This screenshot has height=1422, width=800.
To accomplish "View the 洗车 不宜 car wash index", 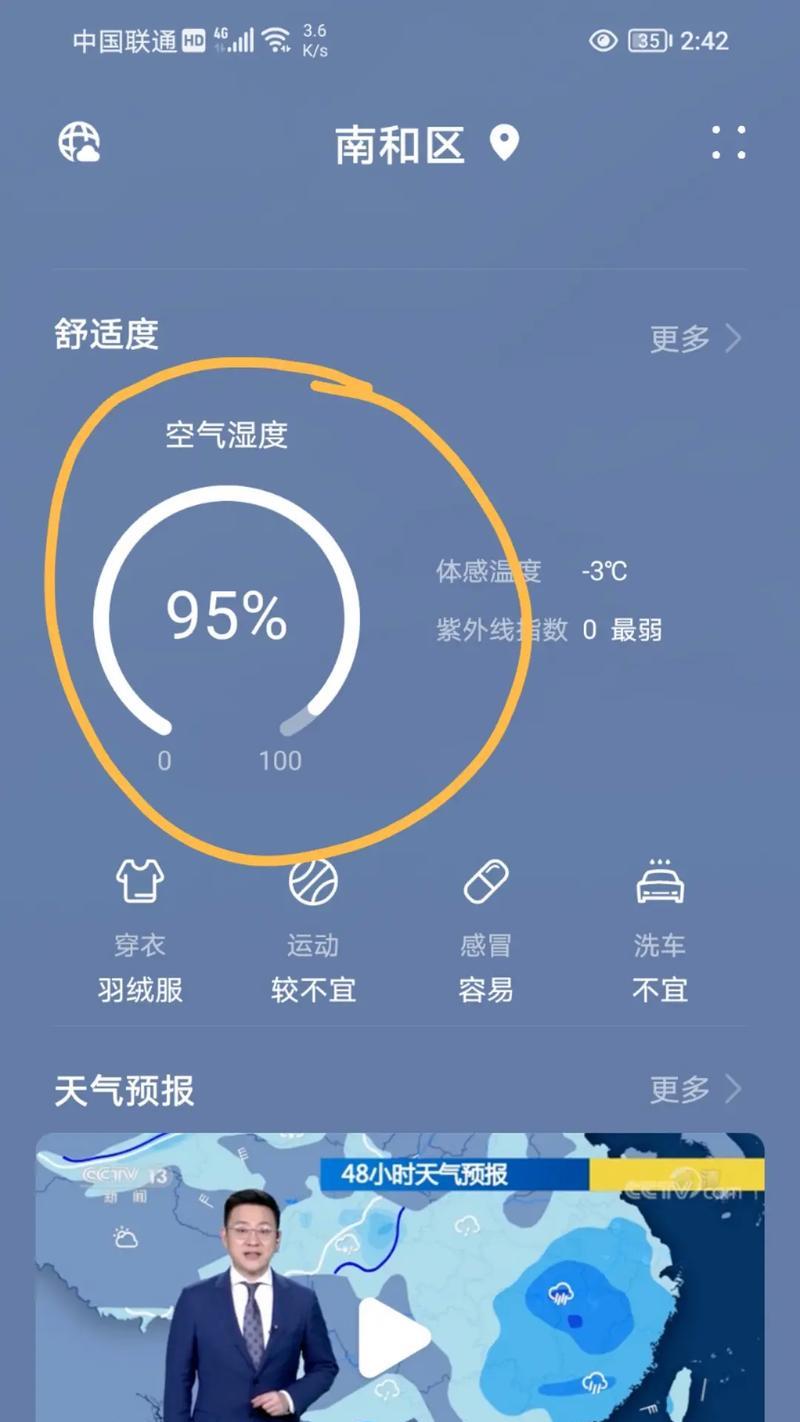I will pyautogui.click(x=660, y=932).
